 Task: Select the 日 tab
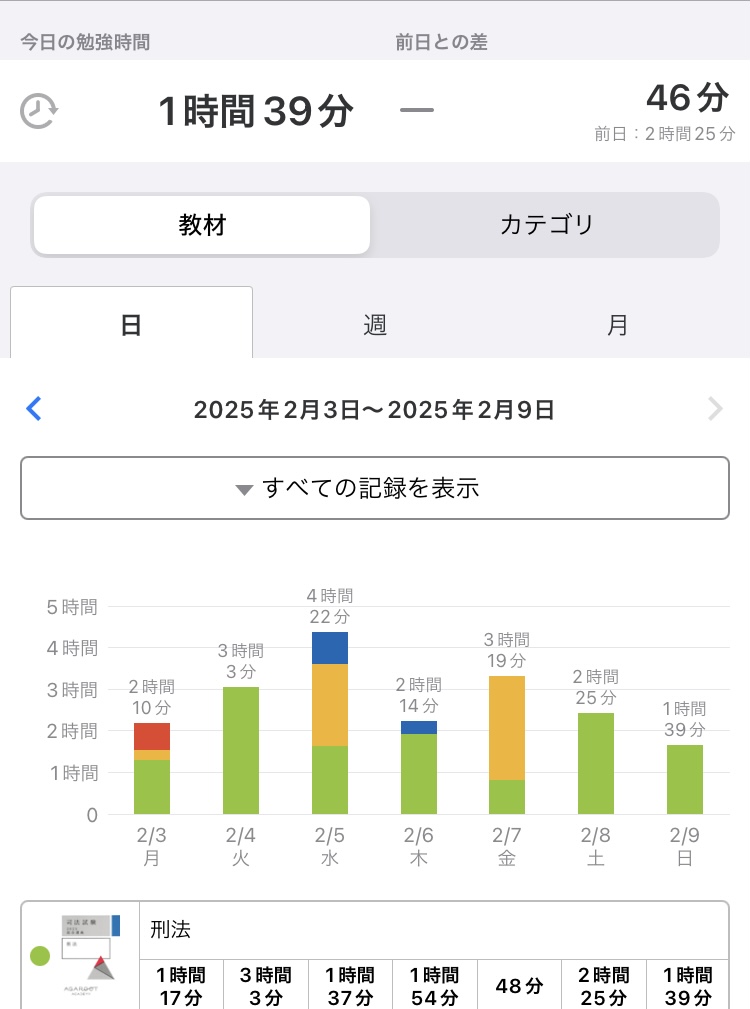click(131, 325)
